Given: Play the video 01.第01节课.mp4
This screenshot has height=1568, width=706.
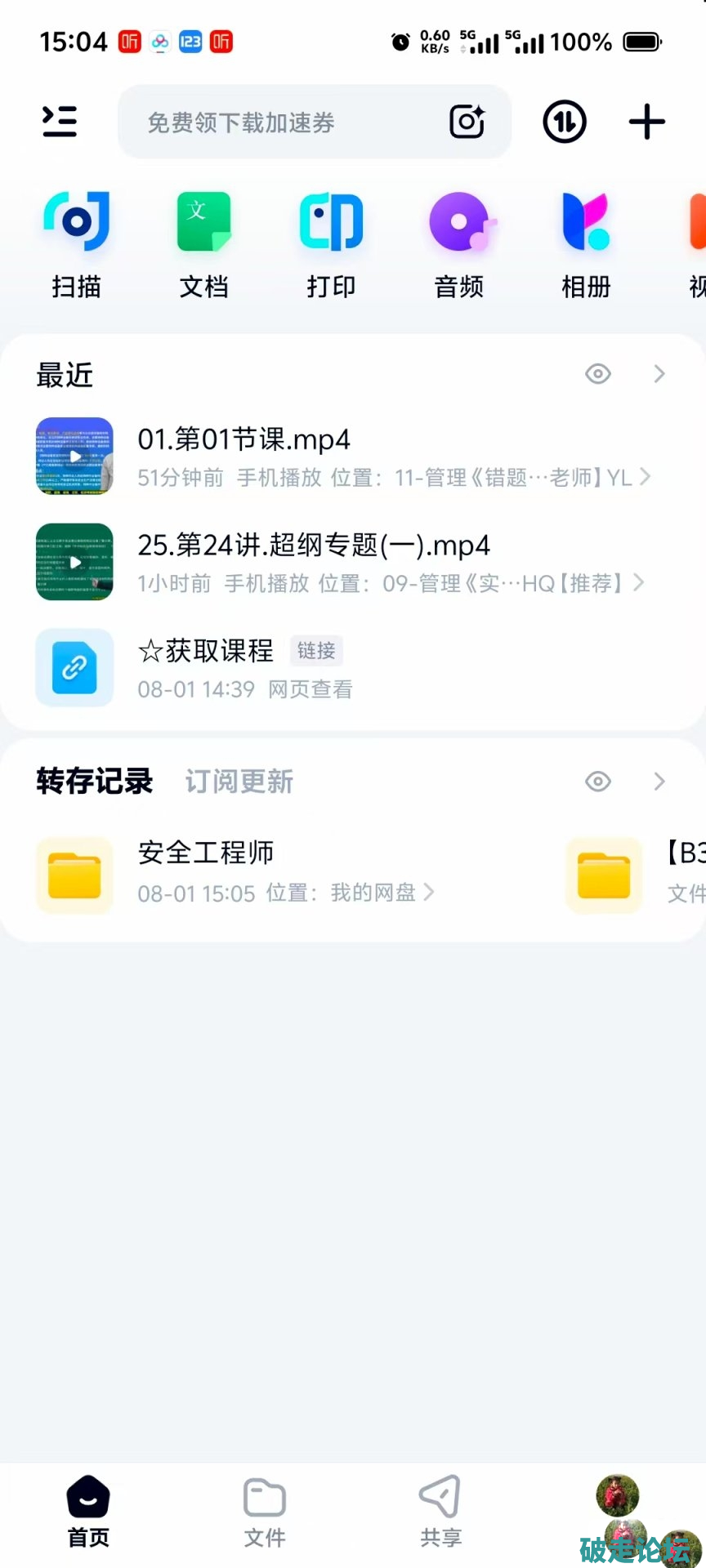Looking at the screenshot, I should (244, 455).
